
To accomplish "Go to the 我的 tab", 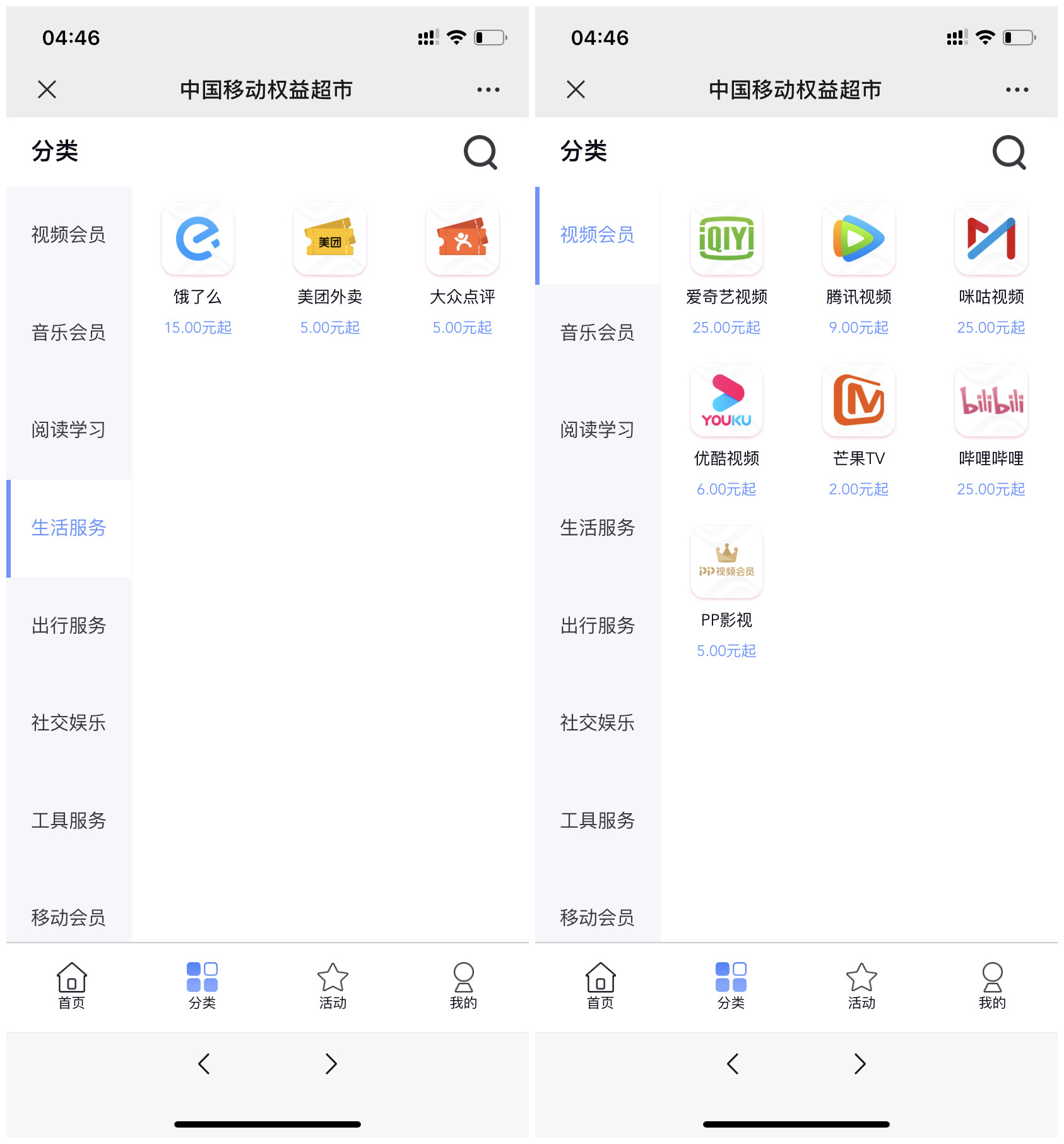I will tap(464, 988).
